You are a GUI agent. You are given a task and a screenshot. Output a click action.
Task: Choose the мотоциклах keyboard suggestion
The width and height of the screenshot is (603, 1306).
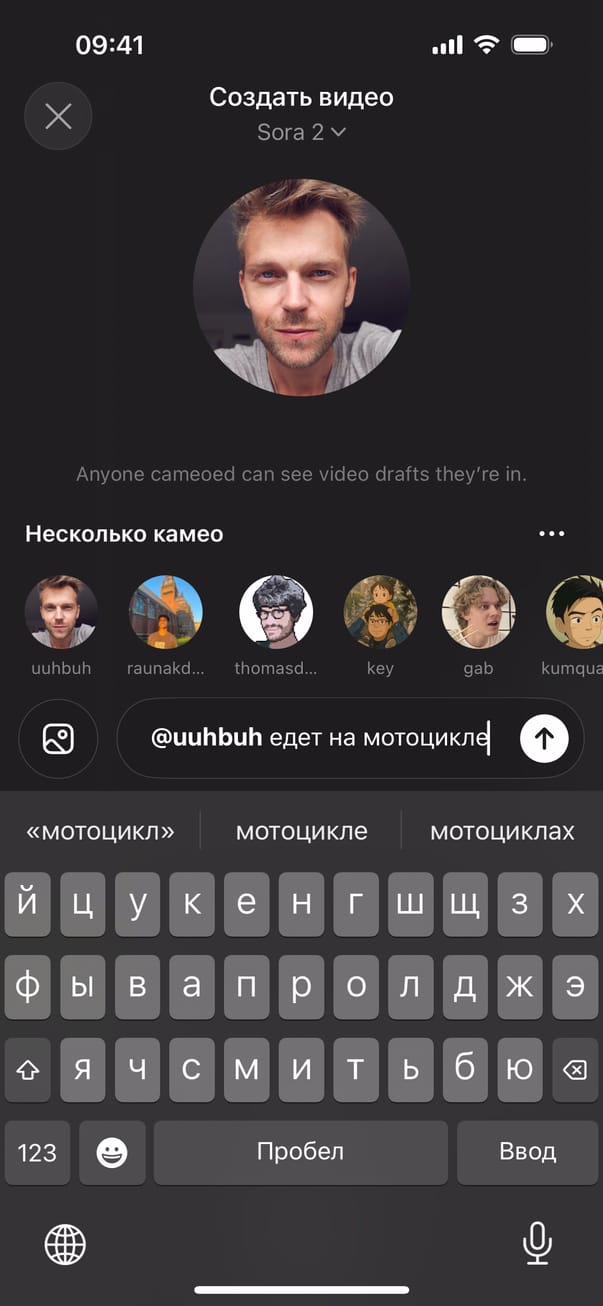[502, 831]
